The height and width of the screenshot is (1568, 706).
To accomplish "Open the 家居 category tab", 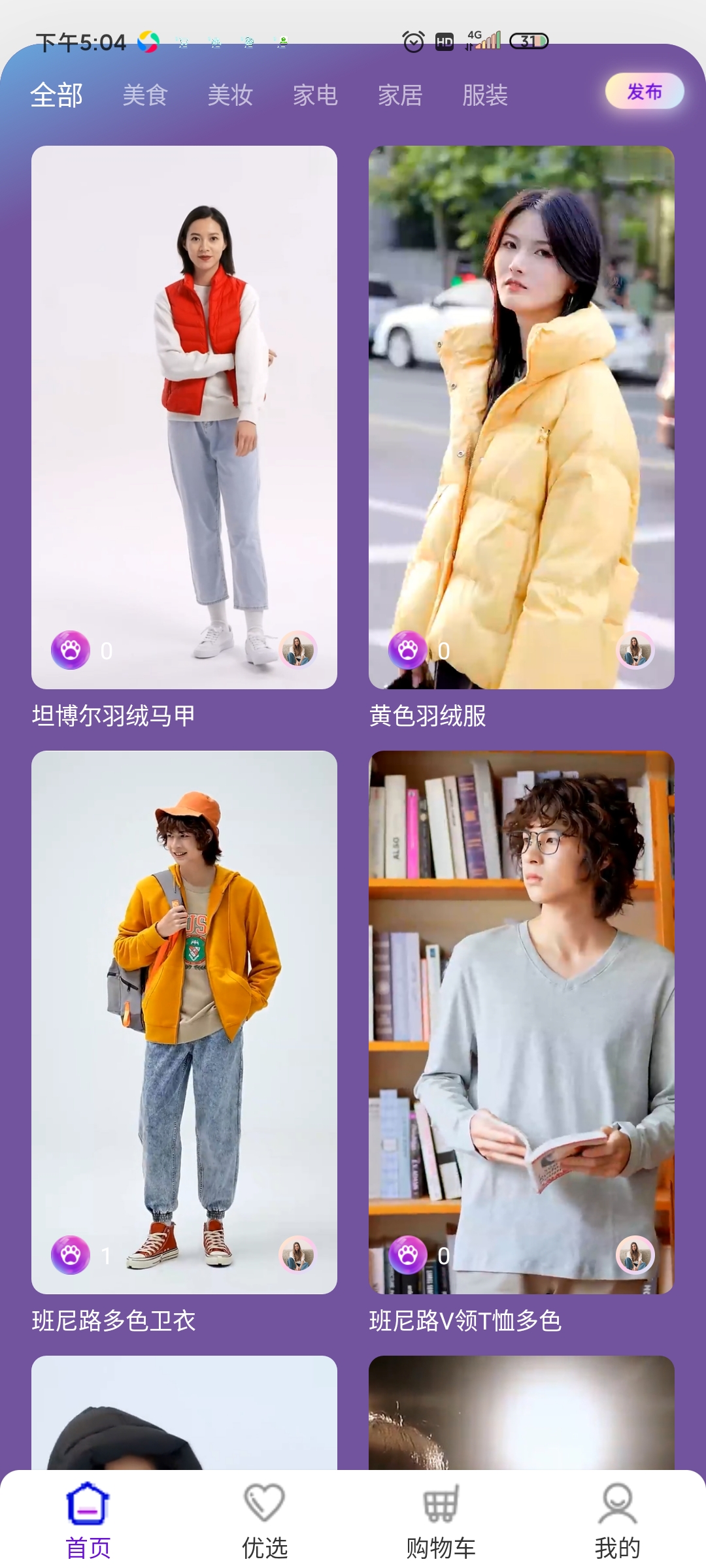I will [x=400, y=95].
